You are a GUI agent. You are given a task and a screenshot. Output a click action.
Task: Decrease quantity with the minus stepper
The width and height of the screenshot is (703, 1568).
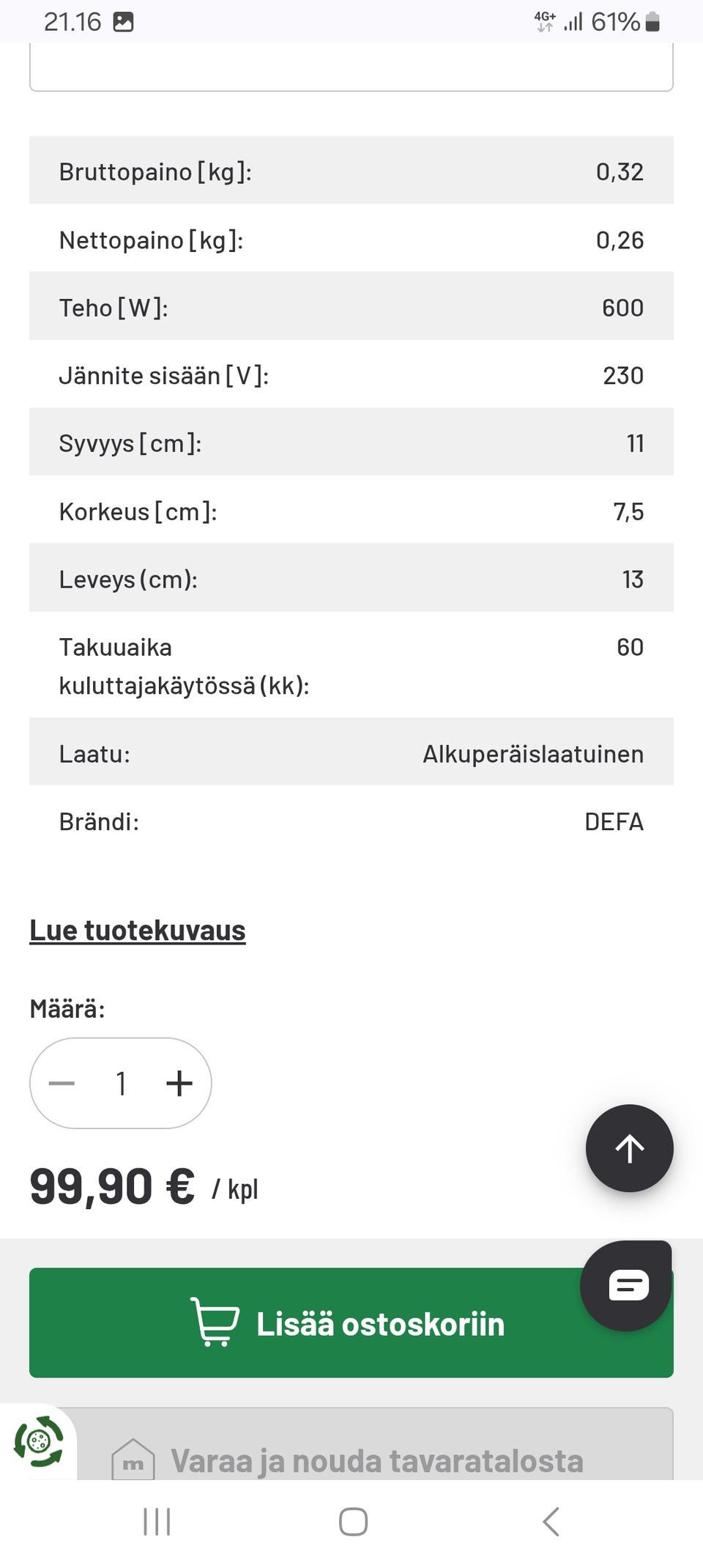(62, 1083)
